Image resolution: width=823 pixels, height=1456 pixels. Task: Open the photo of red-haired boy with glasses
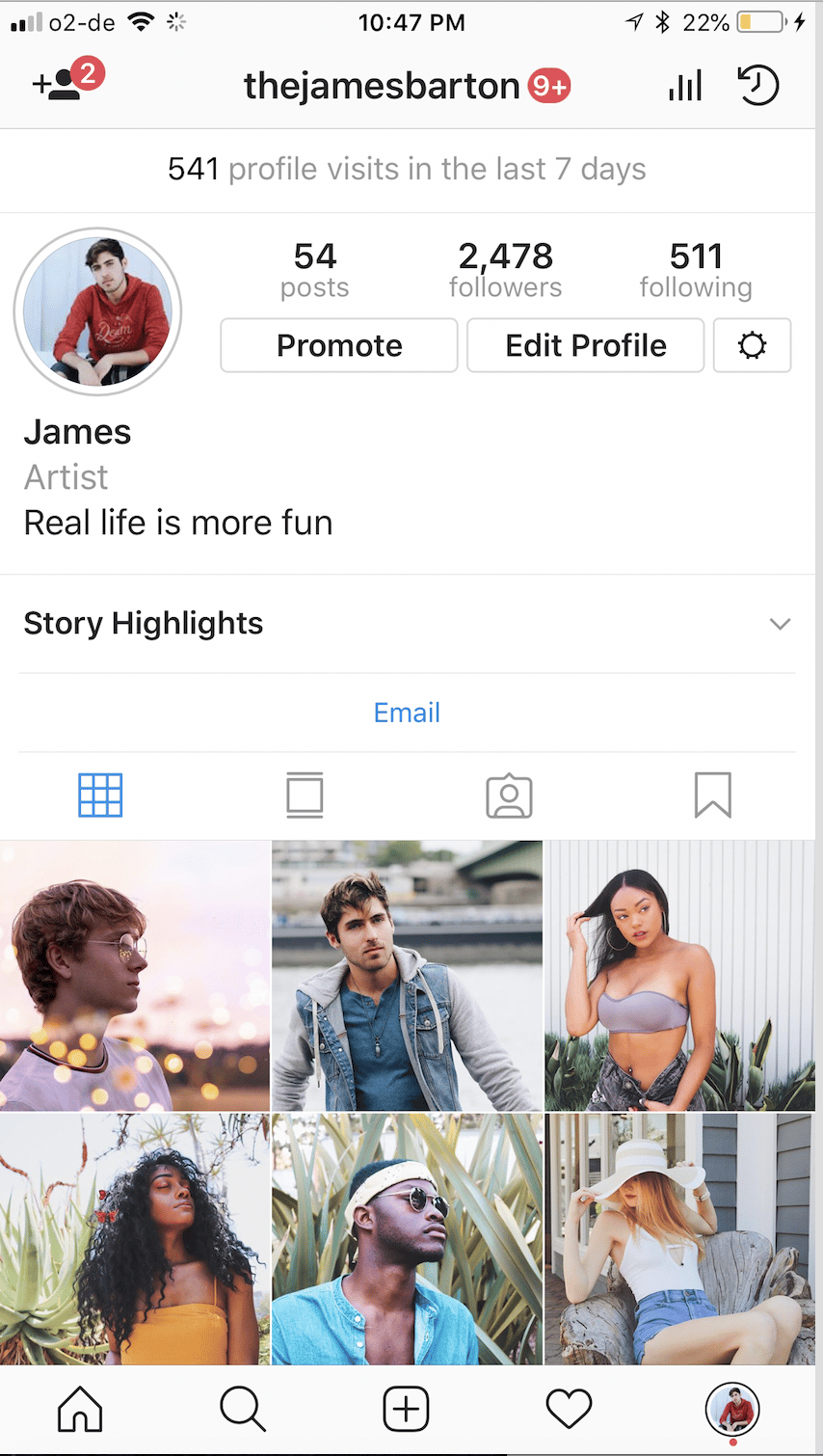[135, 975]
